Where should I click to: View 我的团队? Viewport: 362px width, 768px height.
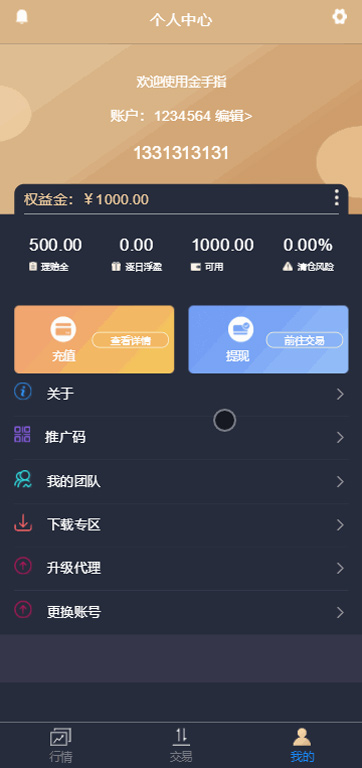pyautogui.click(x=181, y=481)
